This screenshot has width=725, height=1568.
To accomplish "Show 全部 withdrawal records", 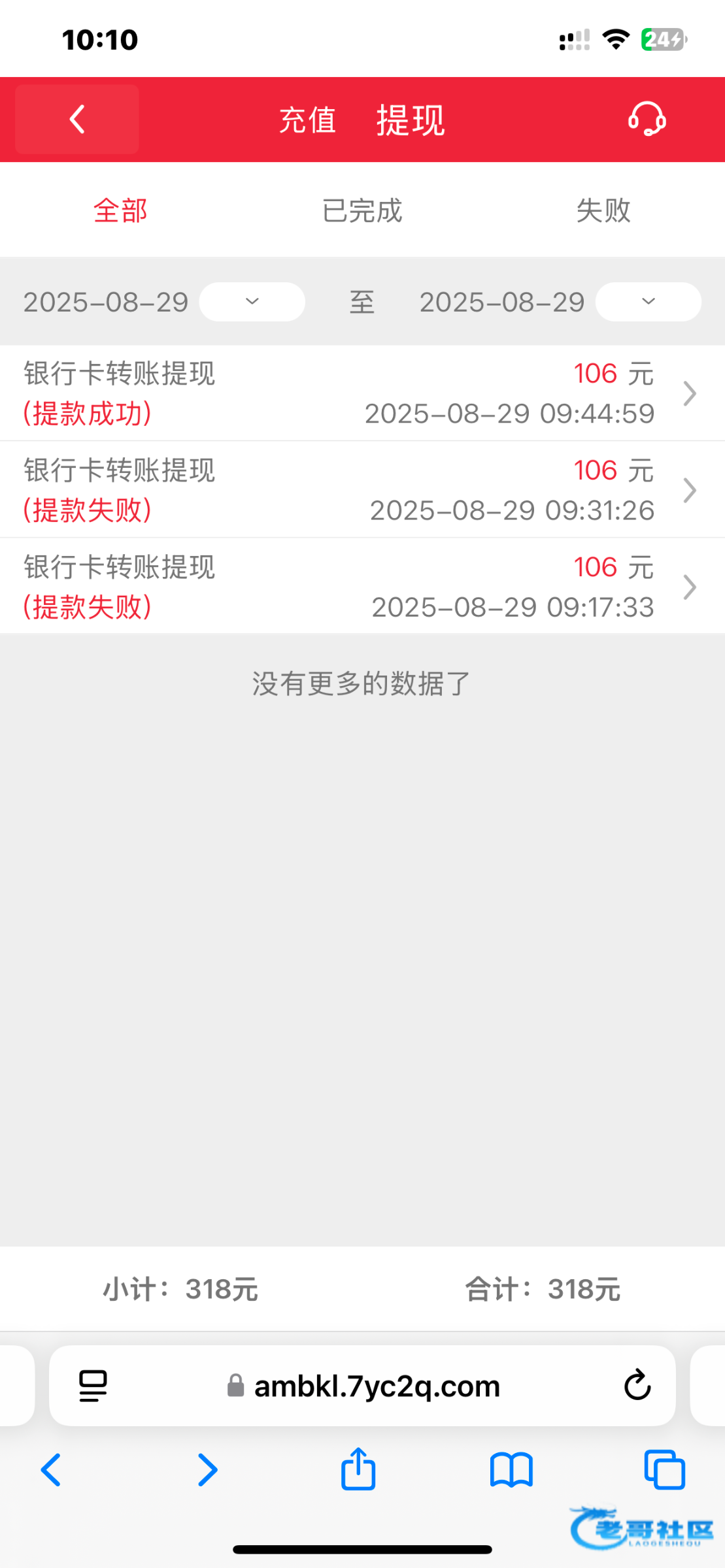I will tap(120, 211).
